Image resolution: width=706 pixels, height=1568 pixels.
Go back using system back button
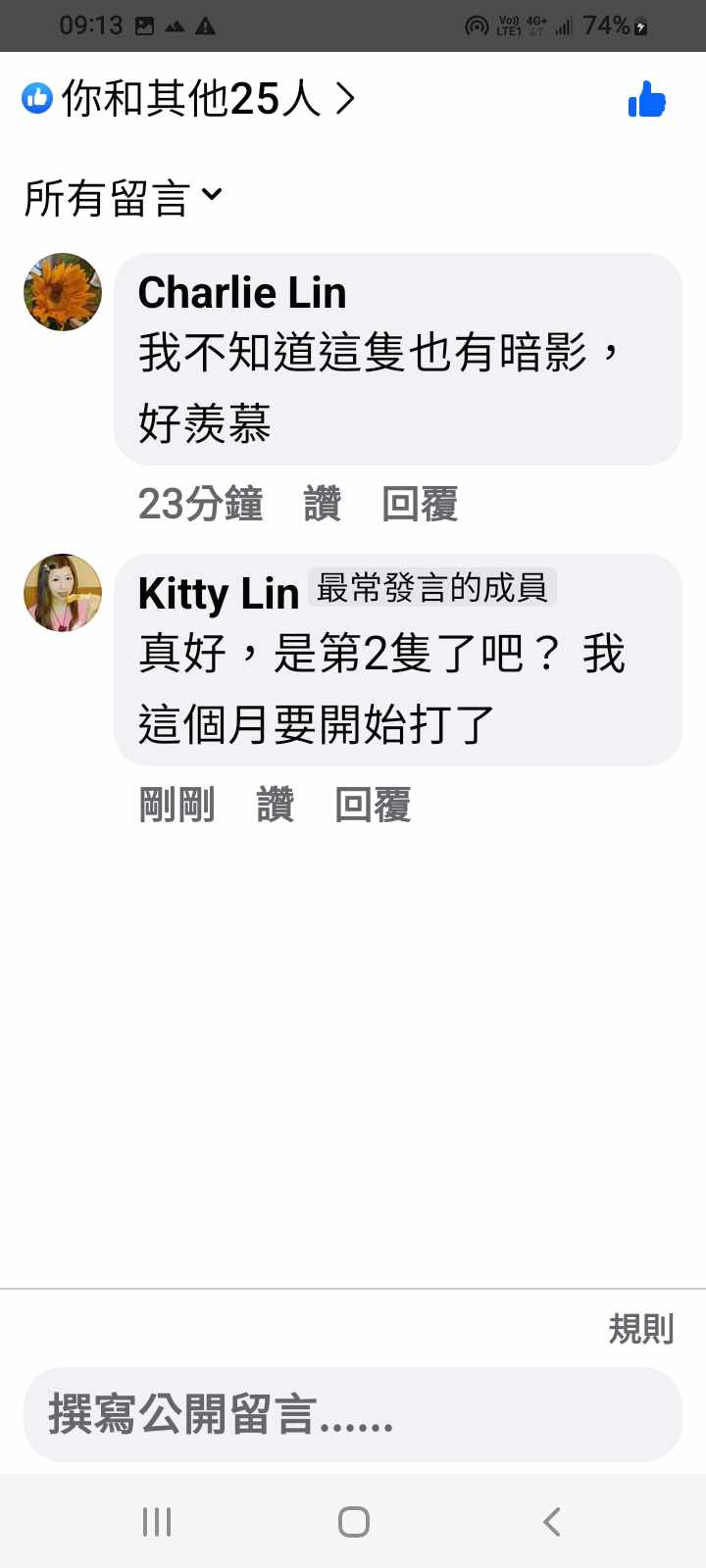coord(551,1522)
